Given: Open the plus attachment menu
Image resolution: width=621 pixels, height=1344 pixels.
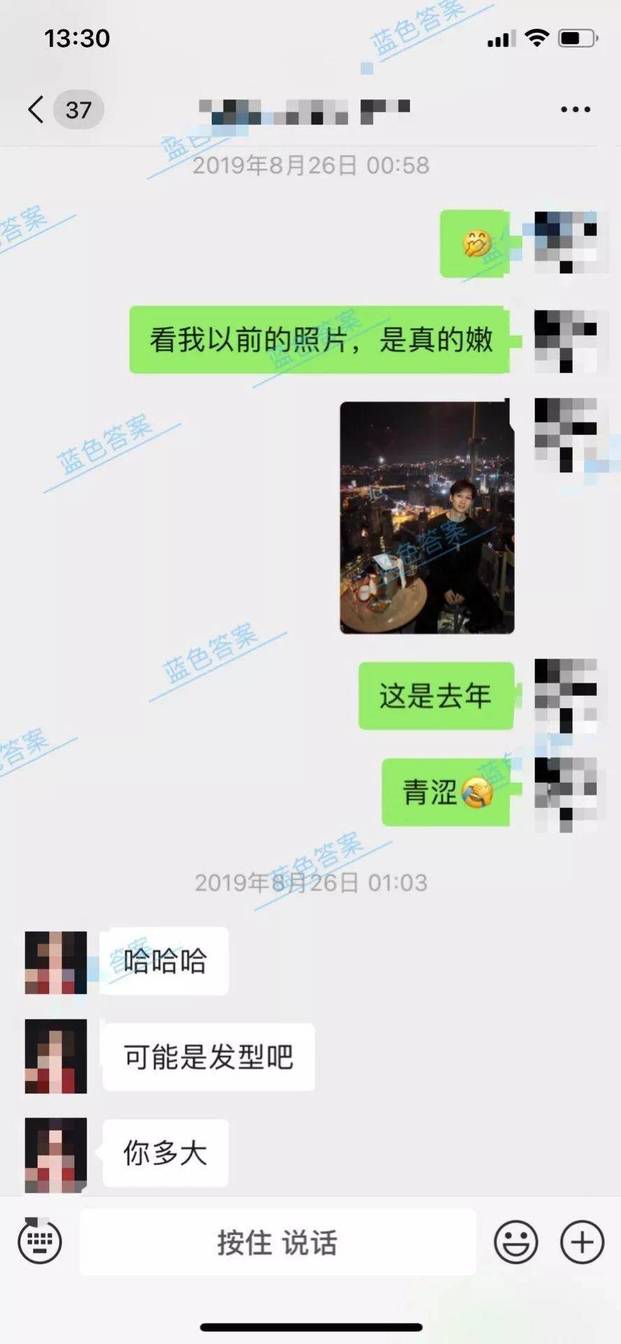Looking at the screenshot, I should [582, 1242].
